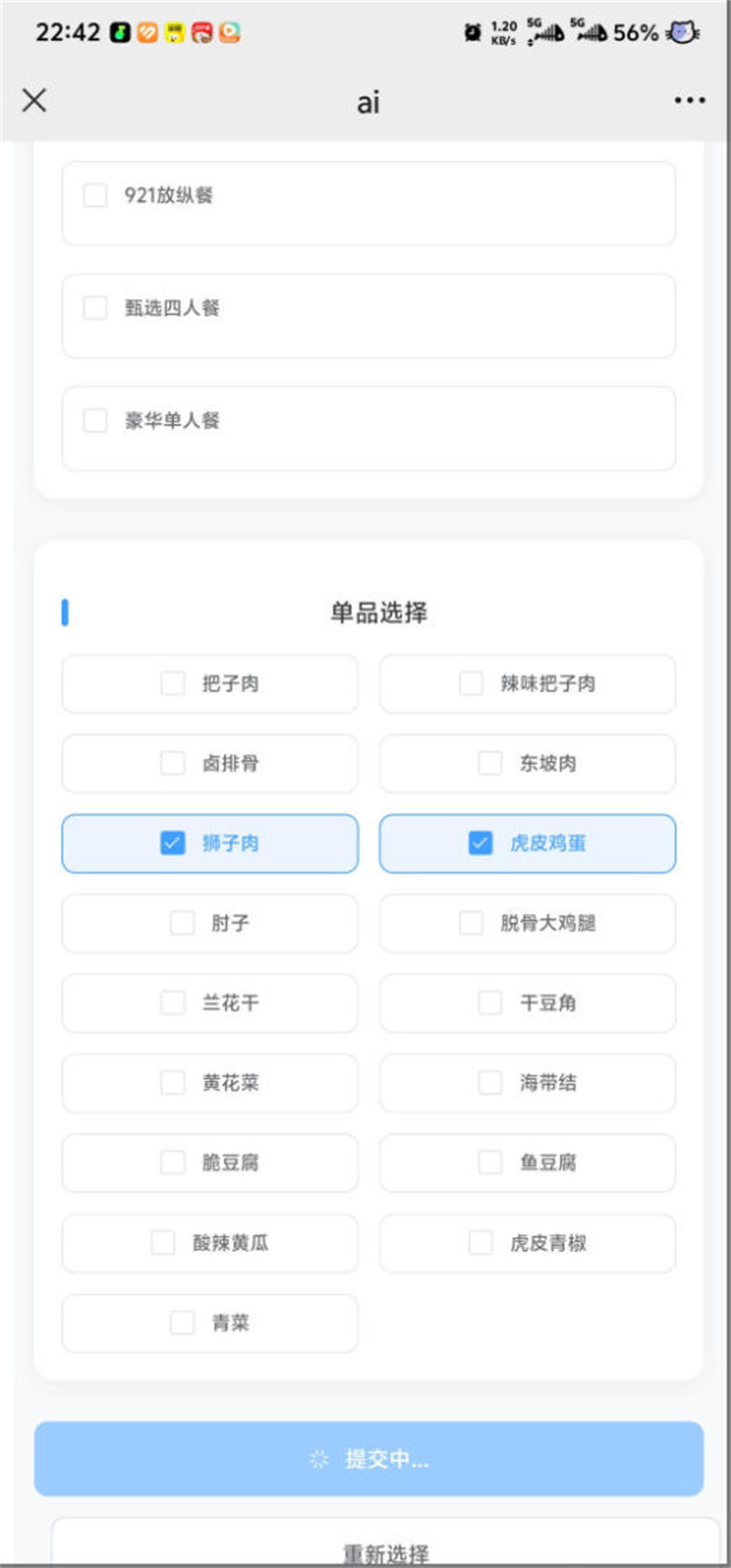Reset choices with 重新选择
Screen dimensions: 731x1568
(x=385, y=1544)
